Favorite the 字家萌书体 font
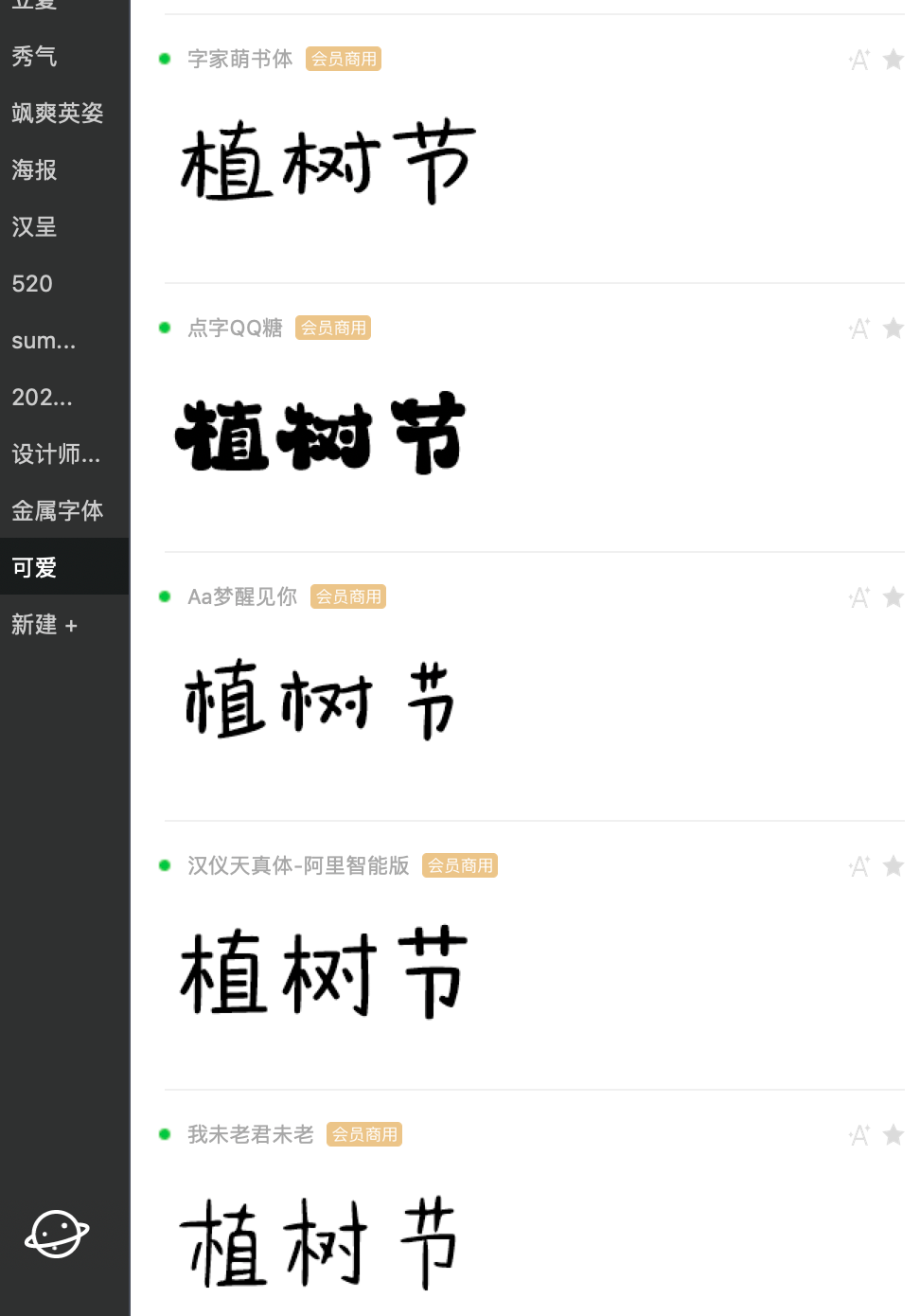 pyautogui.click(x=893, y=60)
